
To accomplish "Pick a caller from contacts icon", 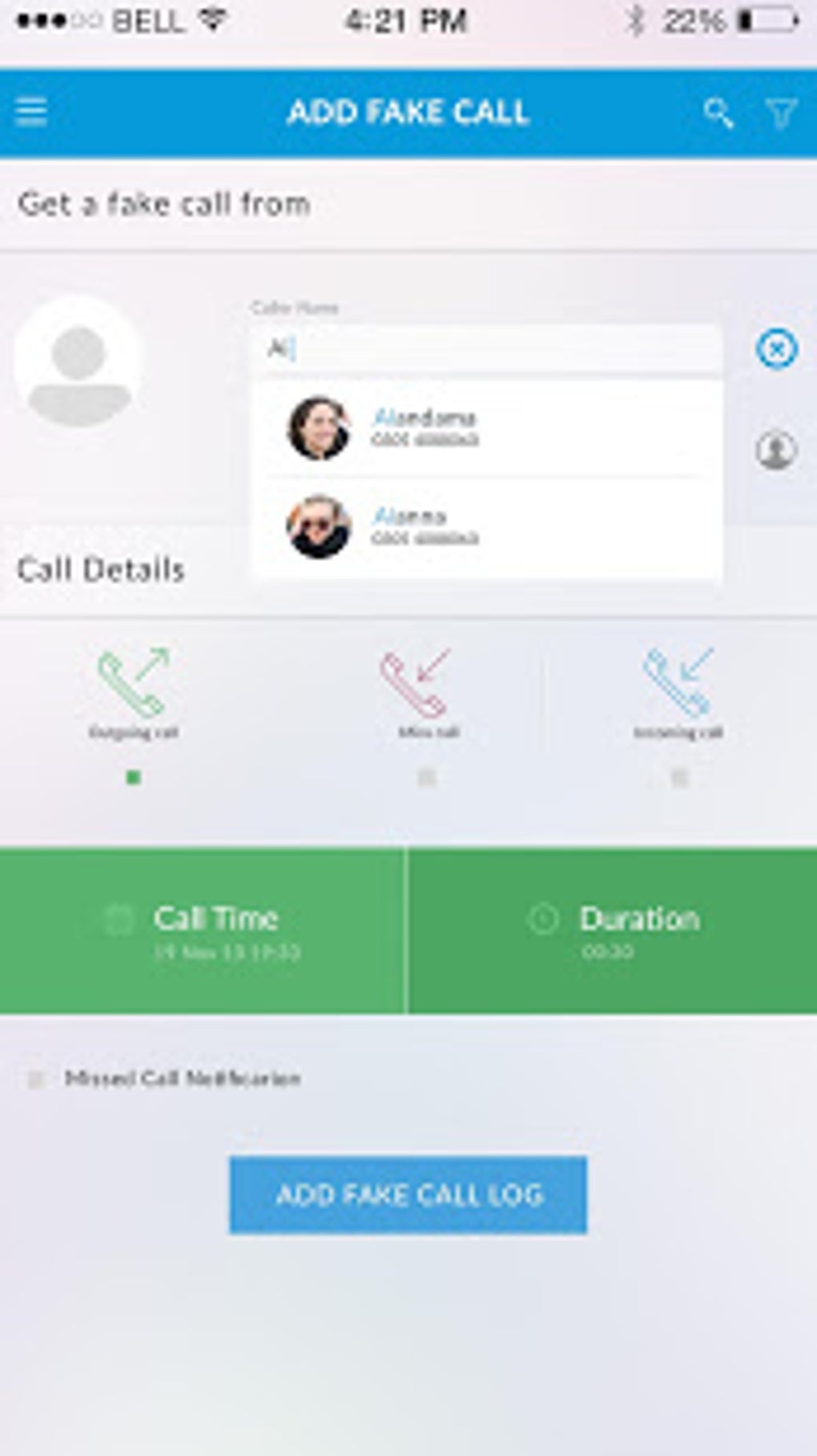I will tap(776, 450).
